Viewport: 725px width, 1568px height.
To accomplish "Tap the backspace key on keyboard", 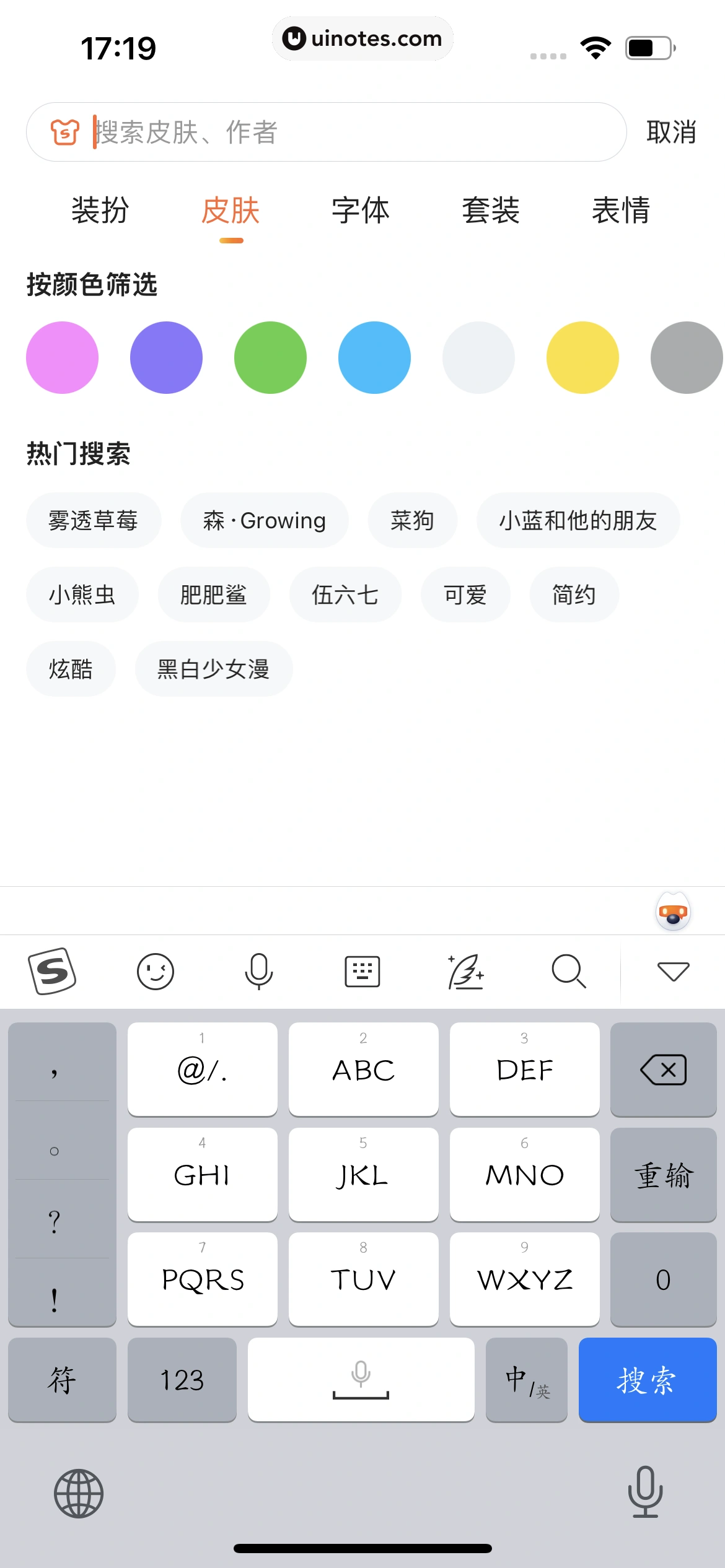I will pyautogui.click(x=663, y=1069).
